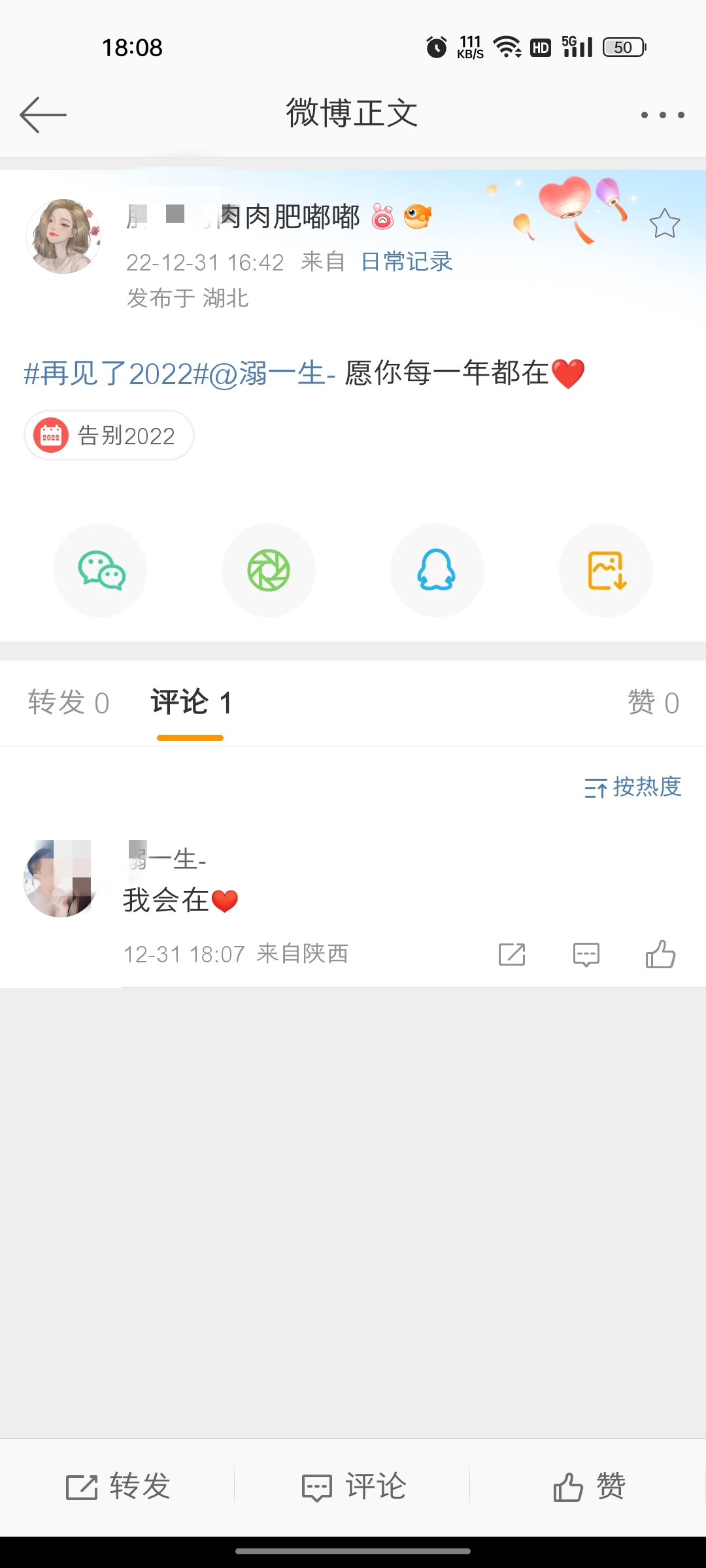Sort comments by 按热度

[630, 788]
